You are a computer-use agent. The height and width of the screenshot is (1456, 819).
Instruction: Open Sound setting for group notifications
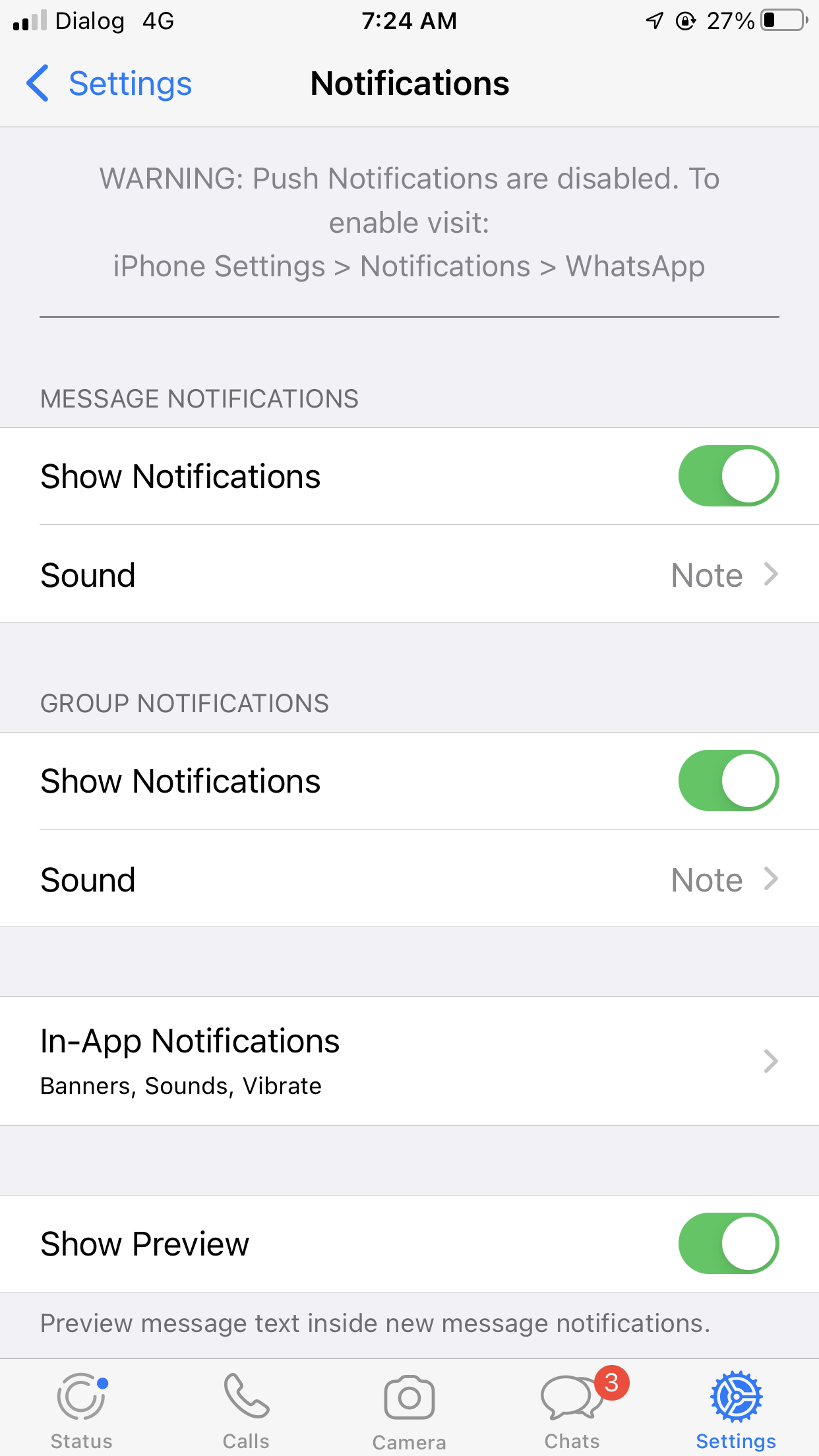[x=409, y=880]
